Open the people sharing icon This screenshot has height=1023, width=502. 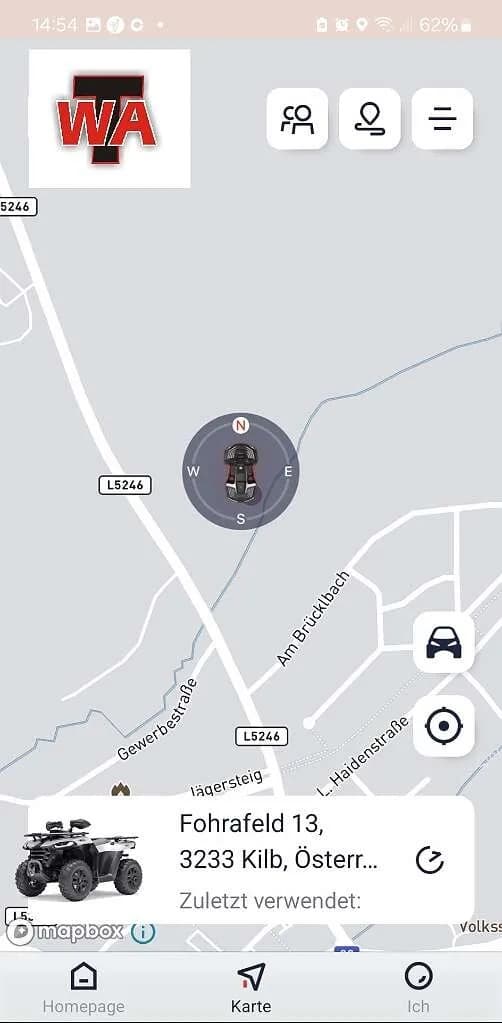[297, 119]
